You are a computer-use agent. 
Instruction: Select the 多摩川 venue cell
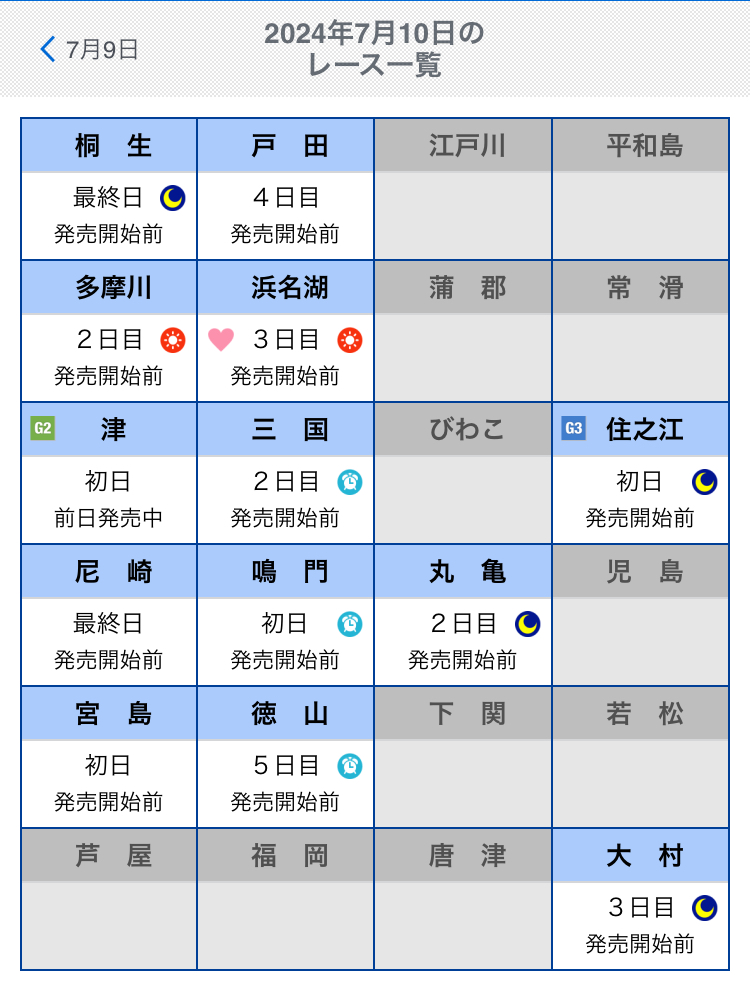[110, 332]
